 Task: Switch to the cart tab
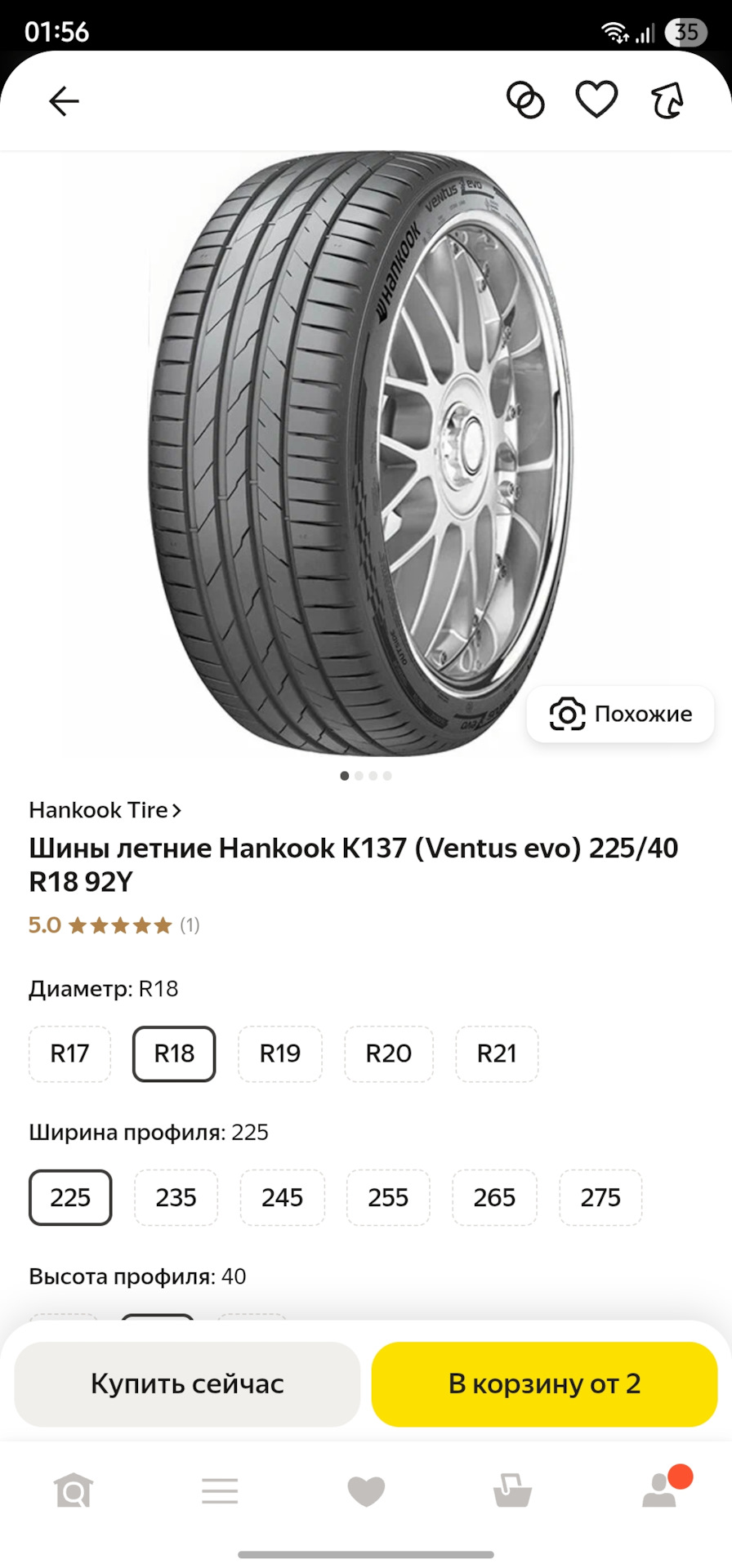(x=512, y=1491)
